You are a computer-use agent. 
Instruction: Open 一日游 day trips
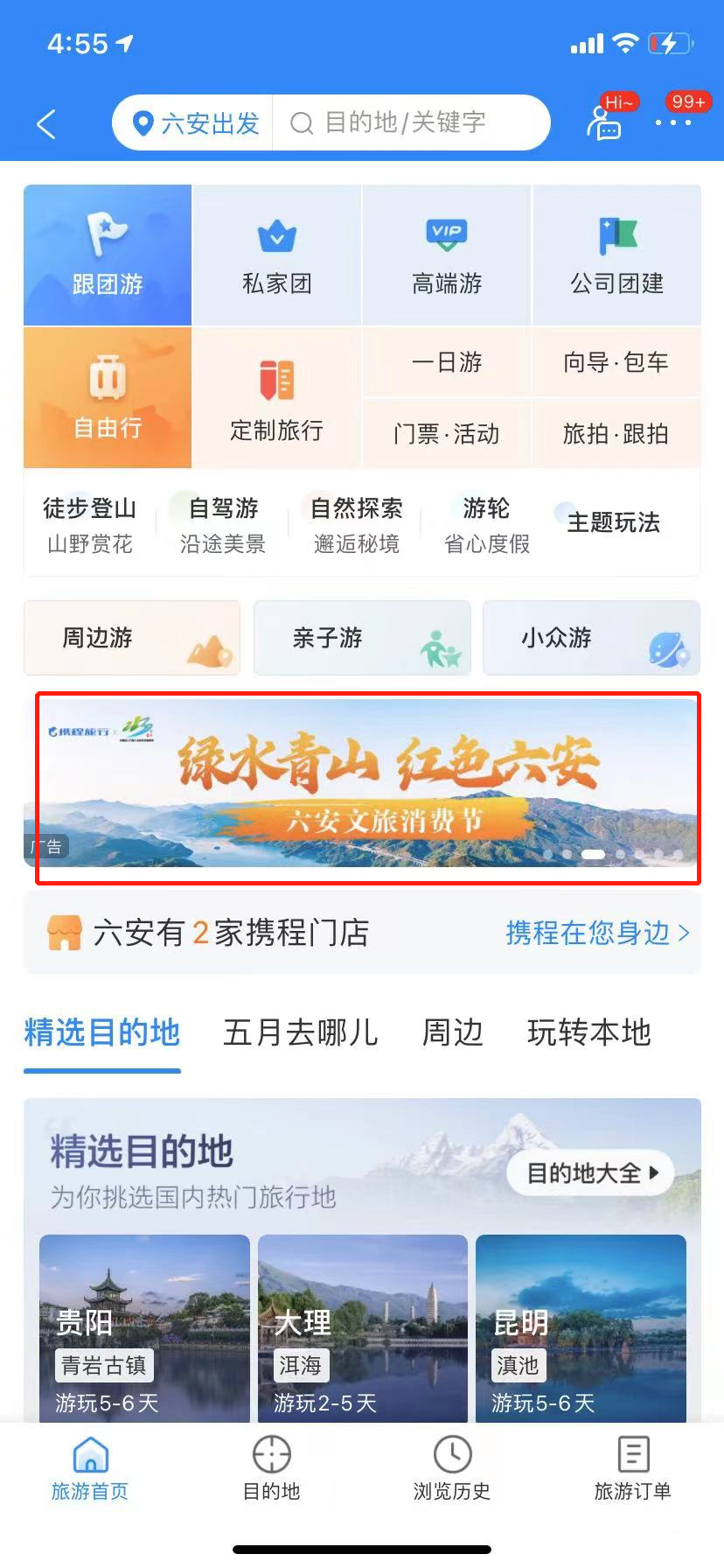coord(447,362)
